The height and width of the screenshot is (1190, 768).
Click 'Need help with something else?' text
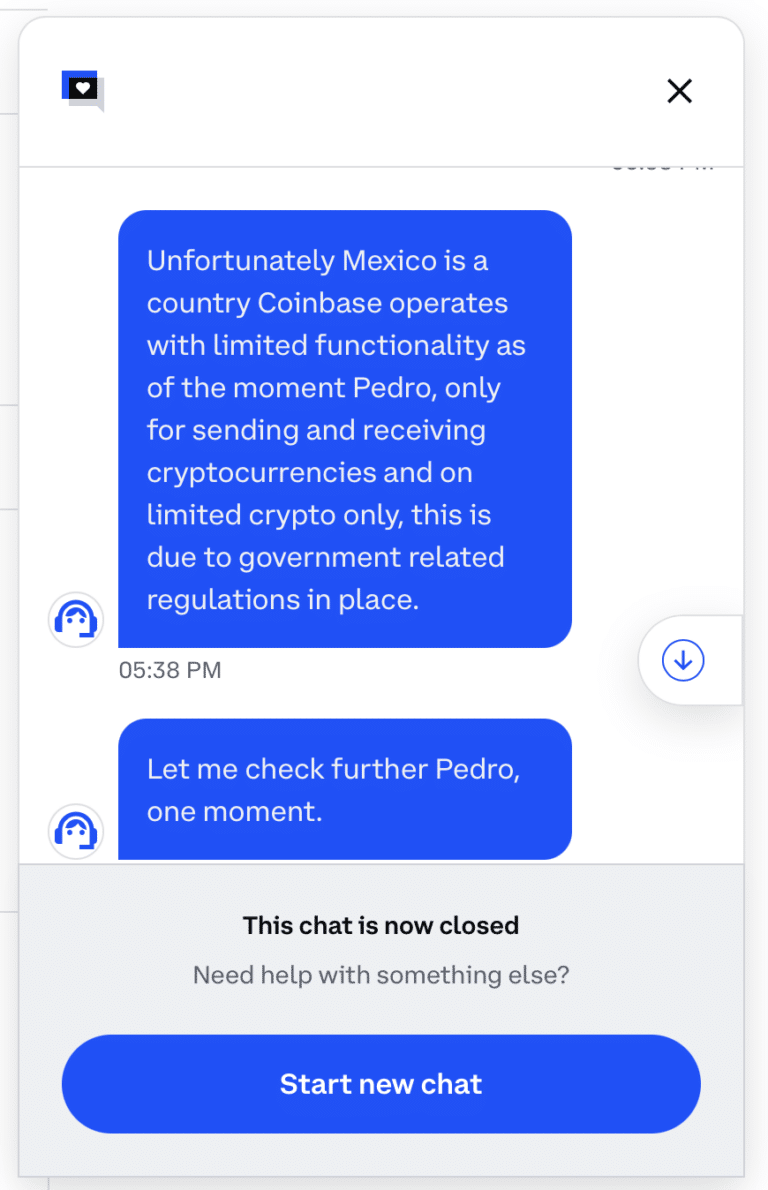(380, 975)
